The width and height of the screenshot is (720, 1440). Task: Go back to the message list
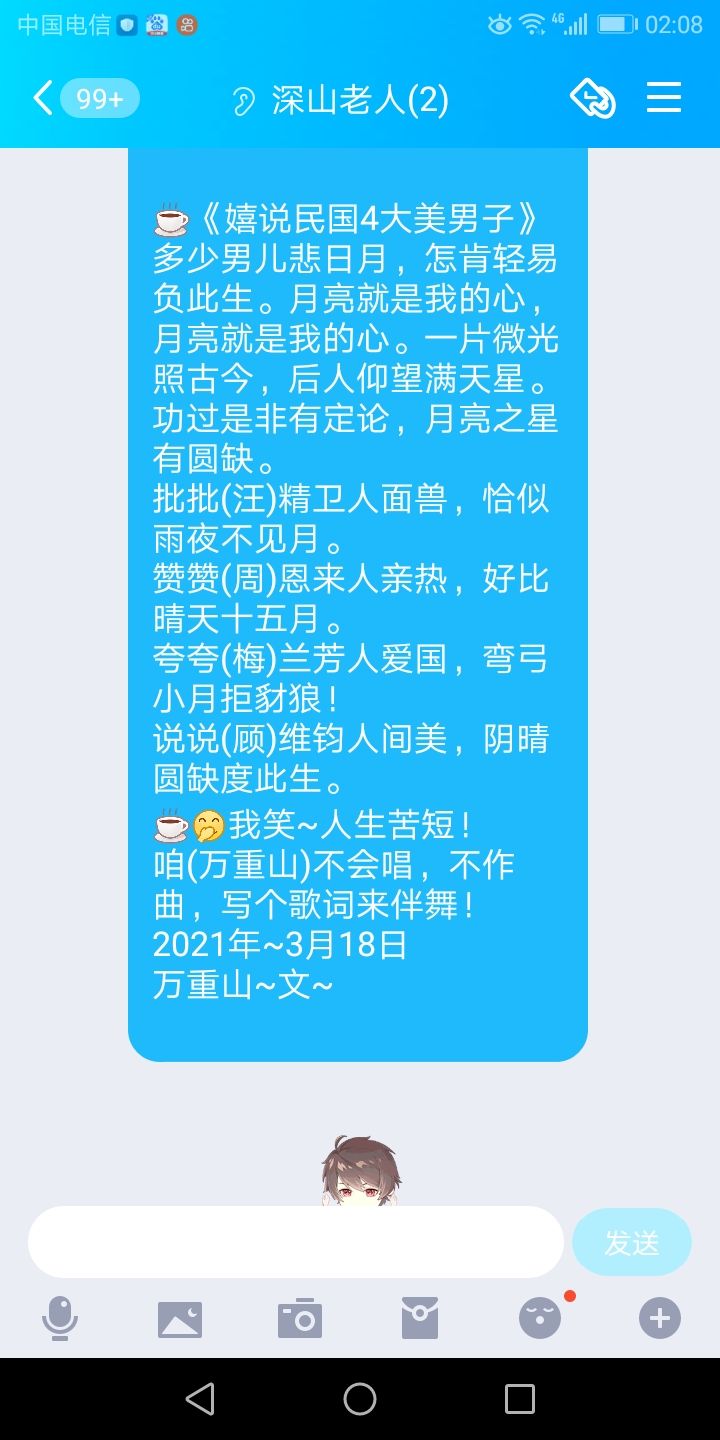43,99
